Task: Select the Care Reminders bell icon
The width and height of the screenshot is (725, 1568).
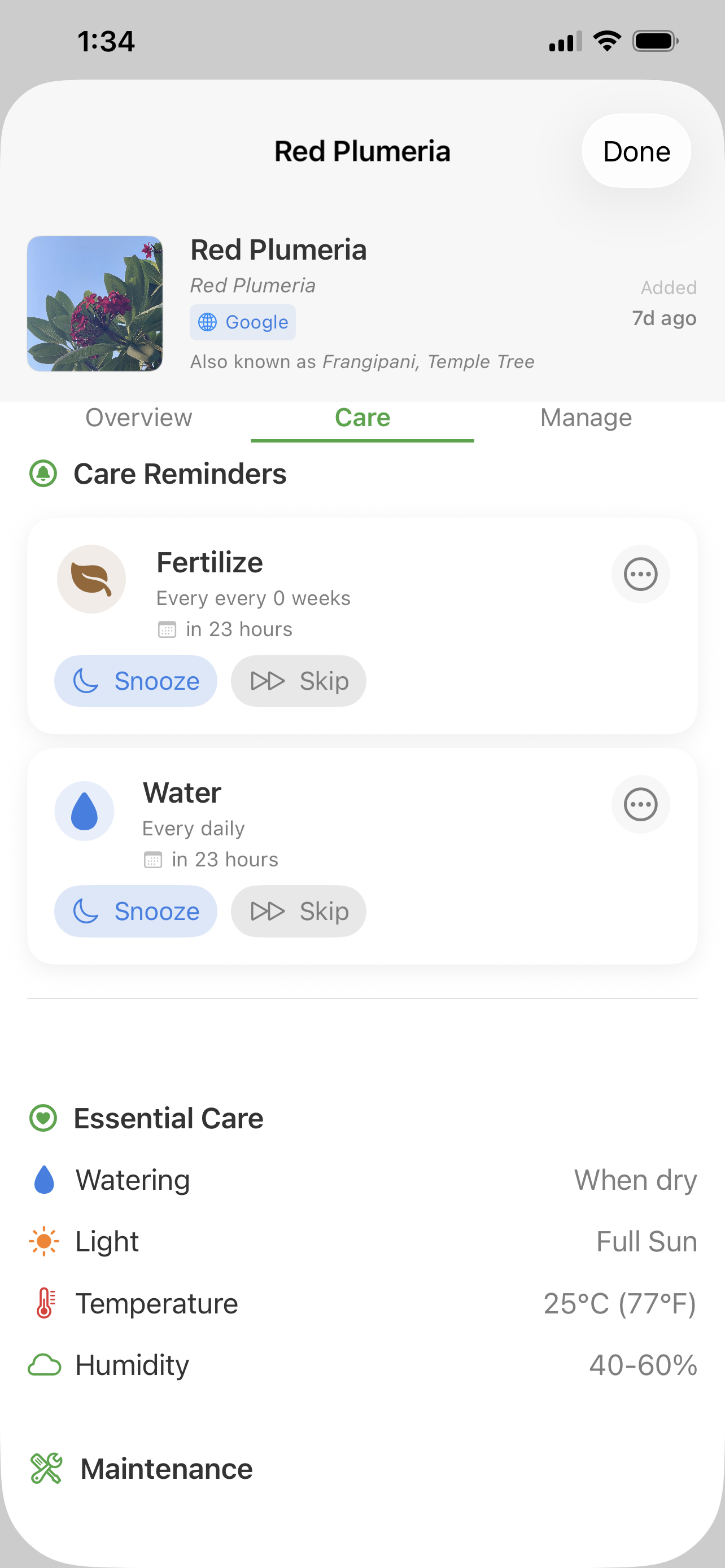Action: pyautogui.click(x=43, y=473)
